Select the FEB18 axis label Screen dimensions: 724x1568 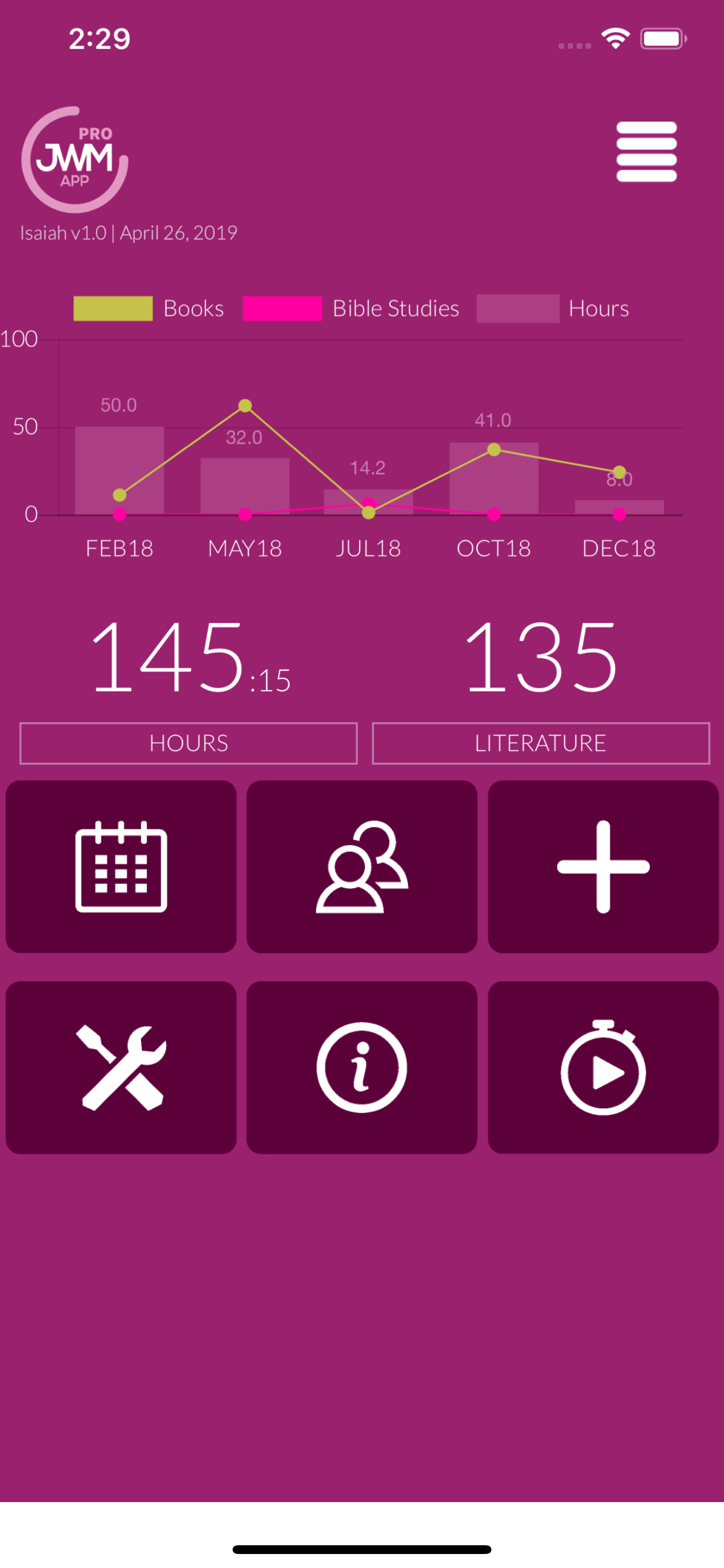tap(120, 548)
